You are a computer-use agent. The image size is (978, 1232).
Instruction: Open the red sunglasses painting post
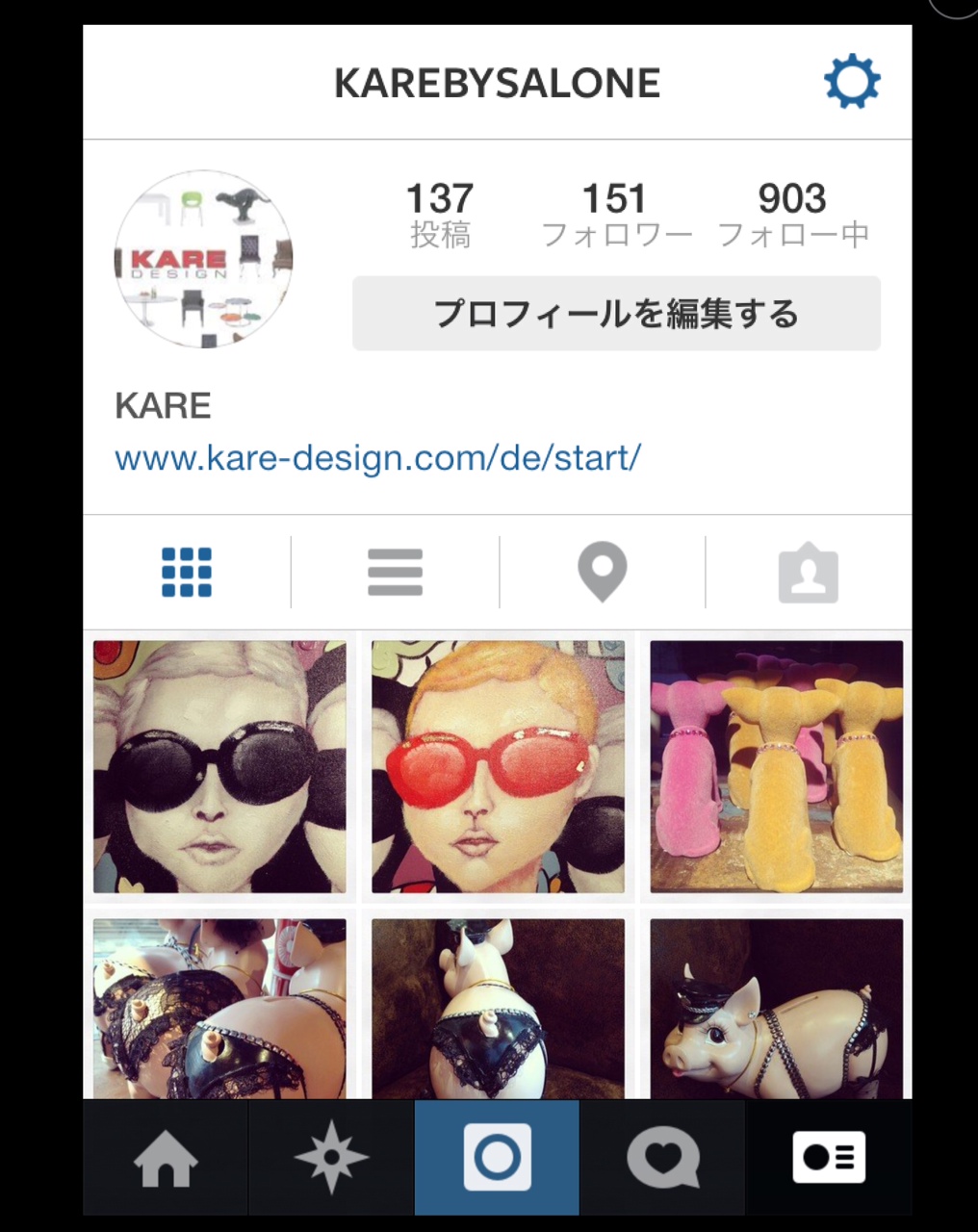498,767
